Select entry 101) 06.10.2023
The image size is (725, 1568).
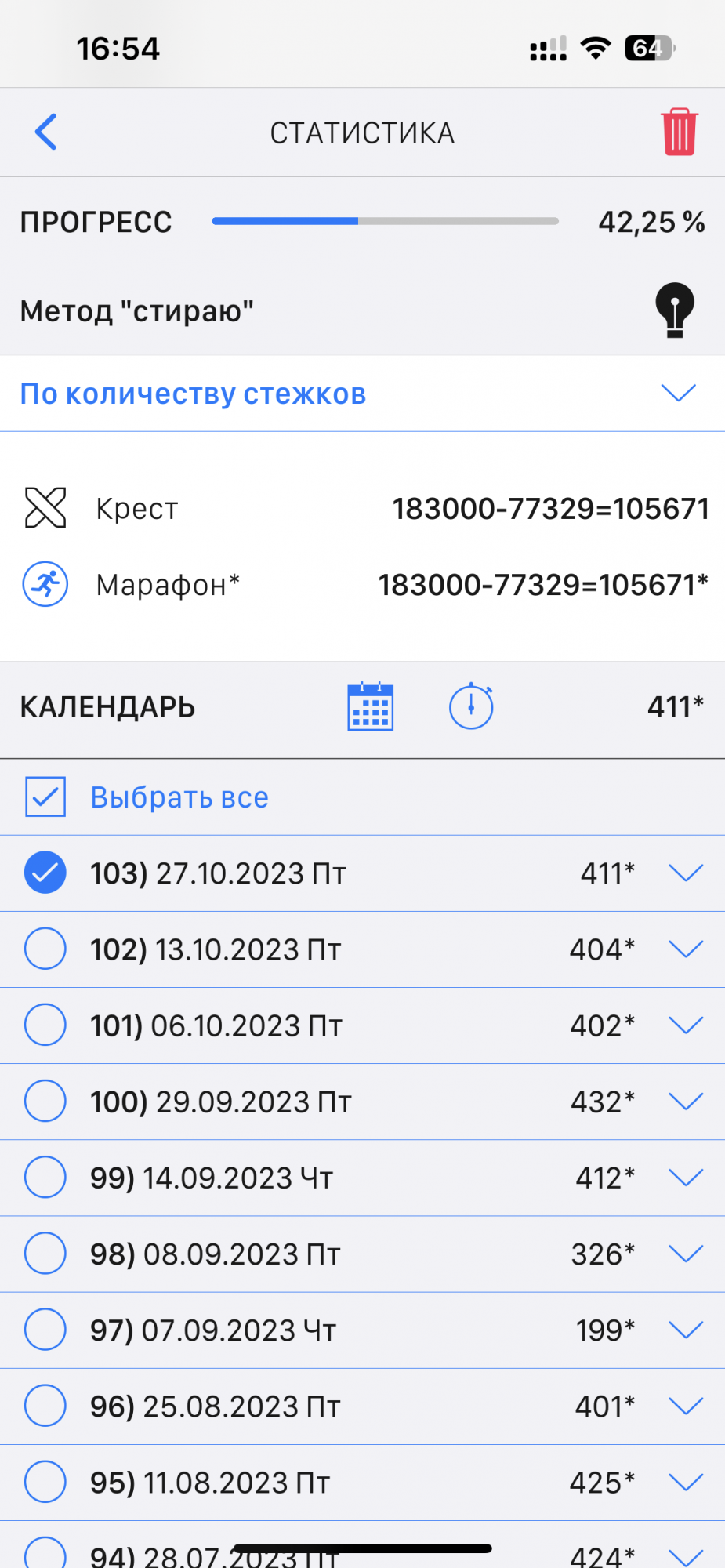[45, 1025]
